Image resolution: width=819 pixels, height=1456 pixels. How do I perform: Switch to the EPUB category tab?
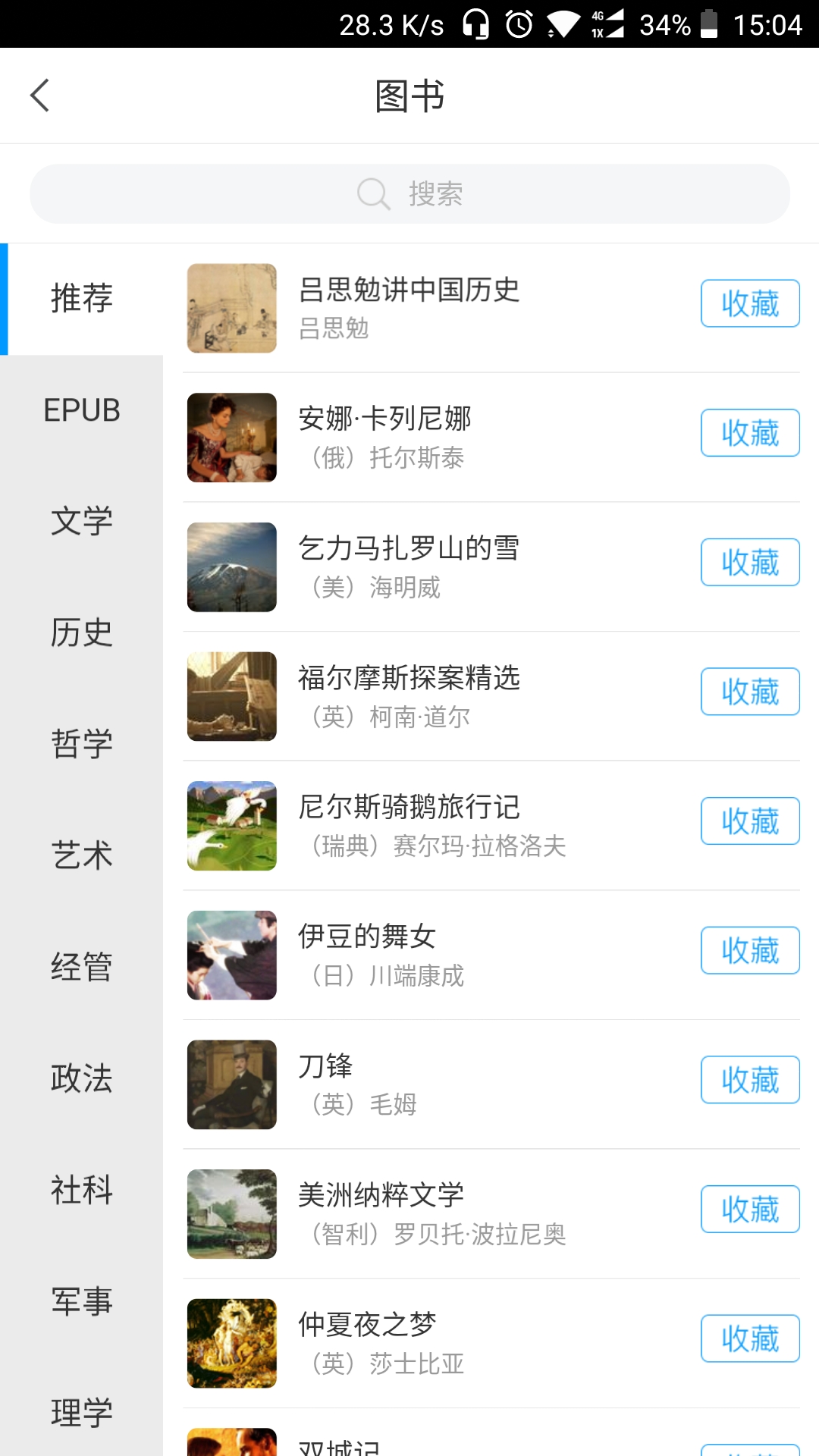[80, 410]
